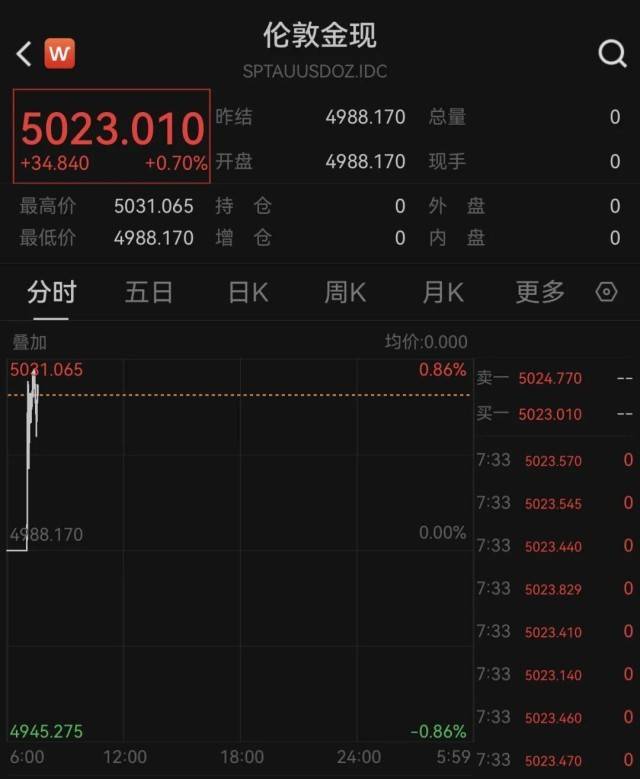
Task: Switch to the 五日 tab
Action: pos(149,292)
